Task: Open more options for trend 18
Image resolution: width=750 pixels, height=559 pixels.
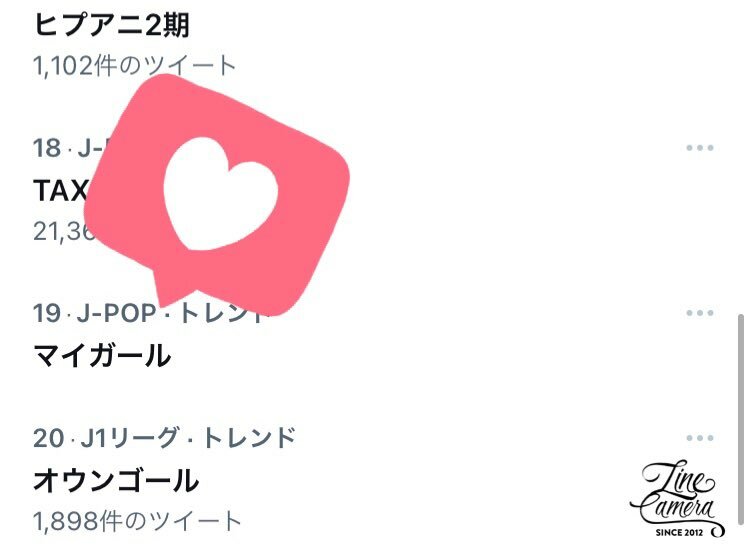Action: click(700, 148)
